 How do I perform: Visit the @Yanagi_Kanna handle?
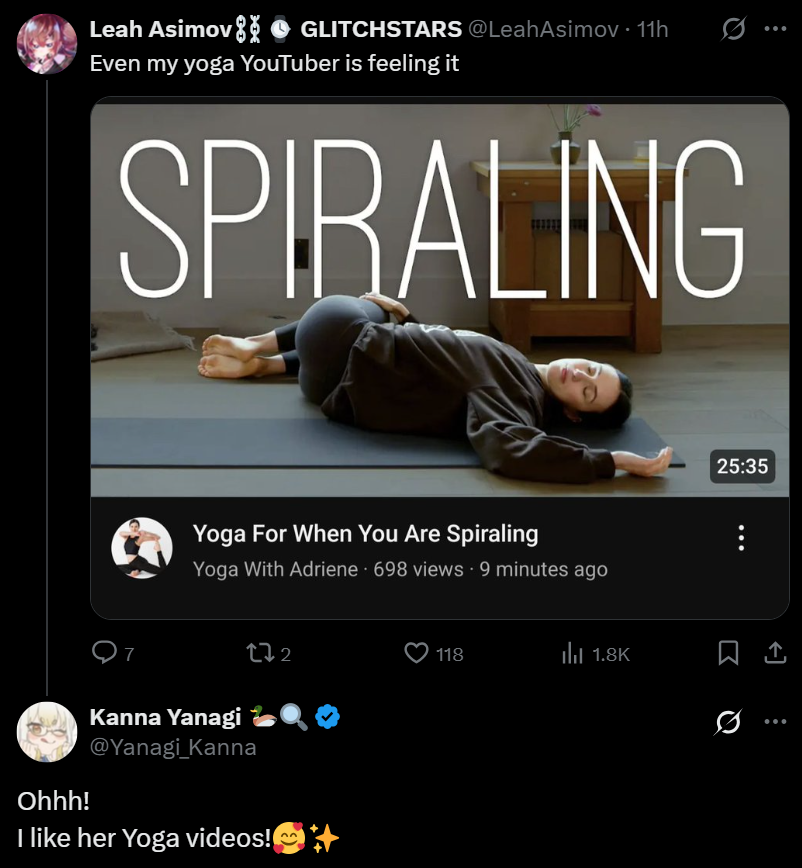(x=173, y=747)
